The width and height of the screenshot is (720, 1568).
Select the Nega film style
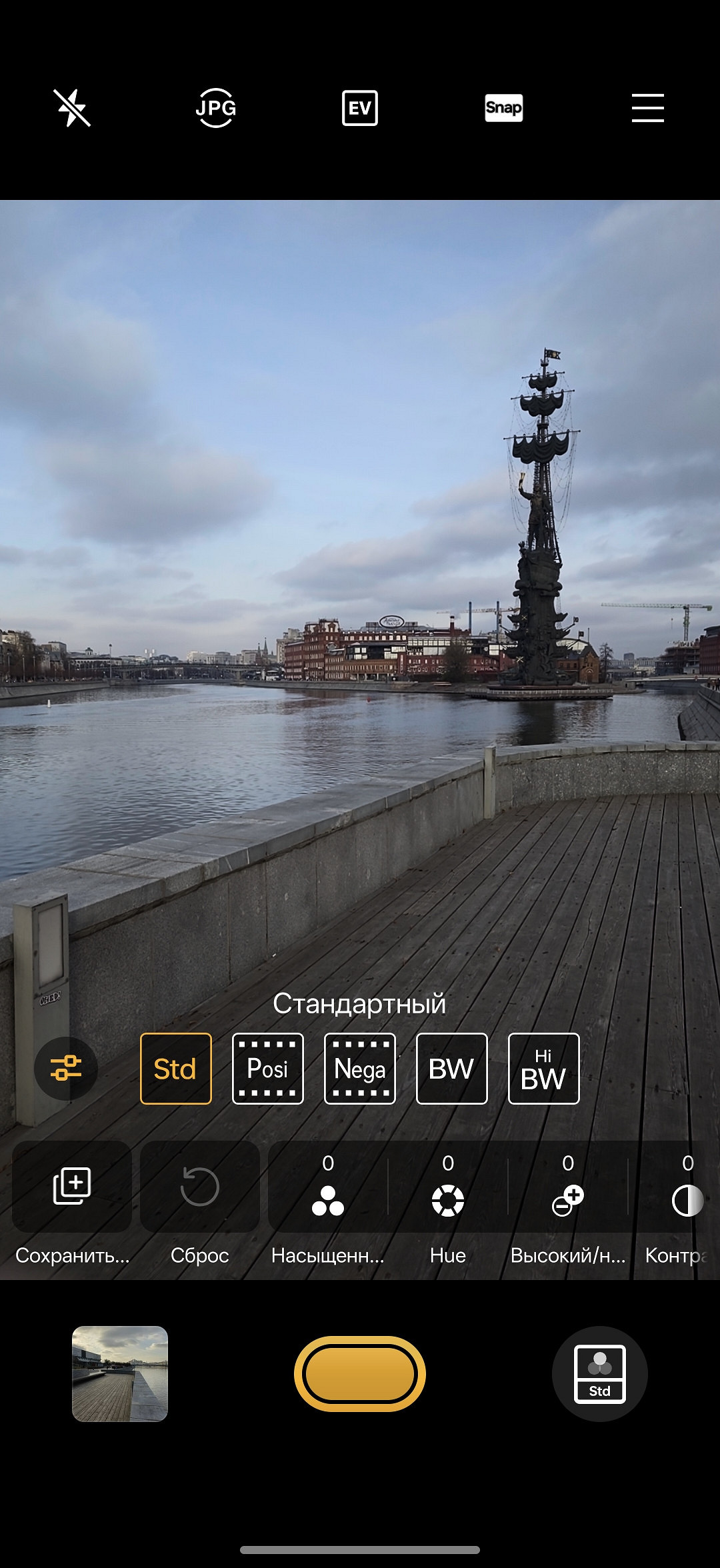point(360,1069)
